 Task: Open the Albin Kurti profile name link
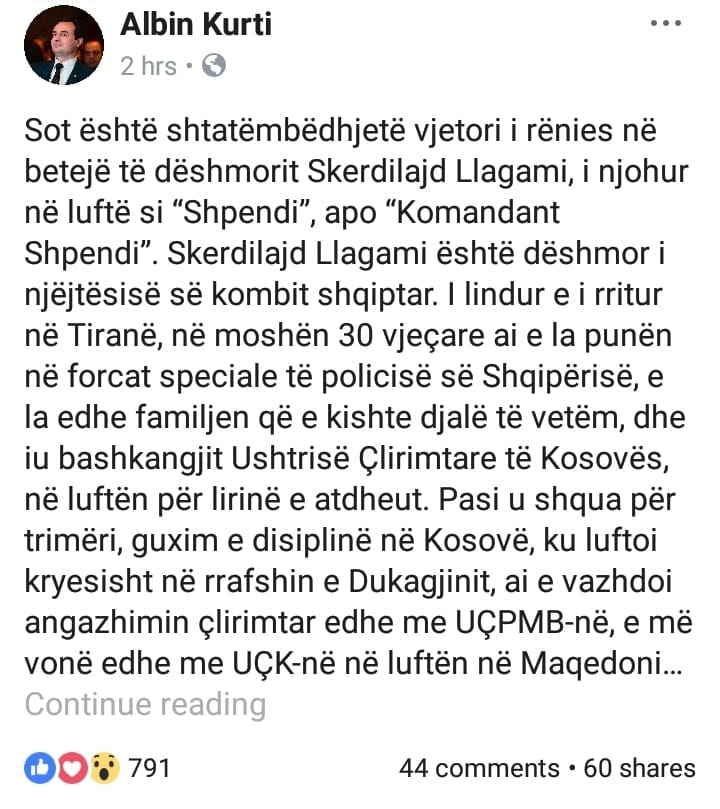pos(198,25)
